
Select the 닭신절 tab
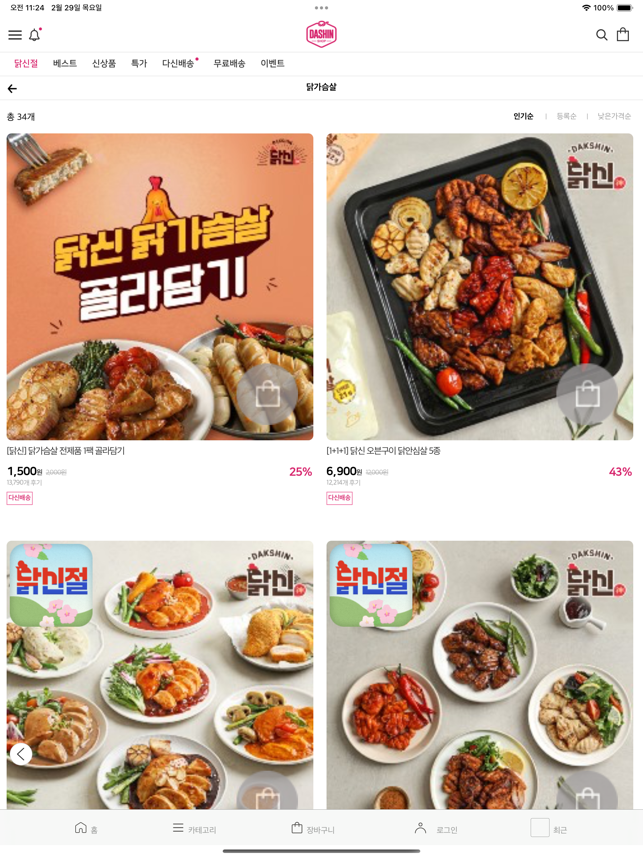(26, 64)
